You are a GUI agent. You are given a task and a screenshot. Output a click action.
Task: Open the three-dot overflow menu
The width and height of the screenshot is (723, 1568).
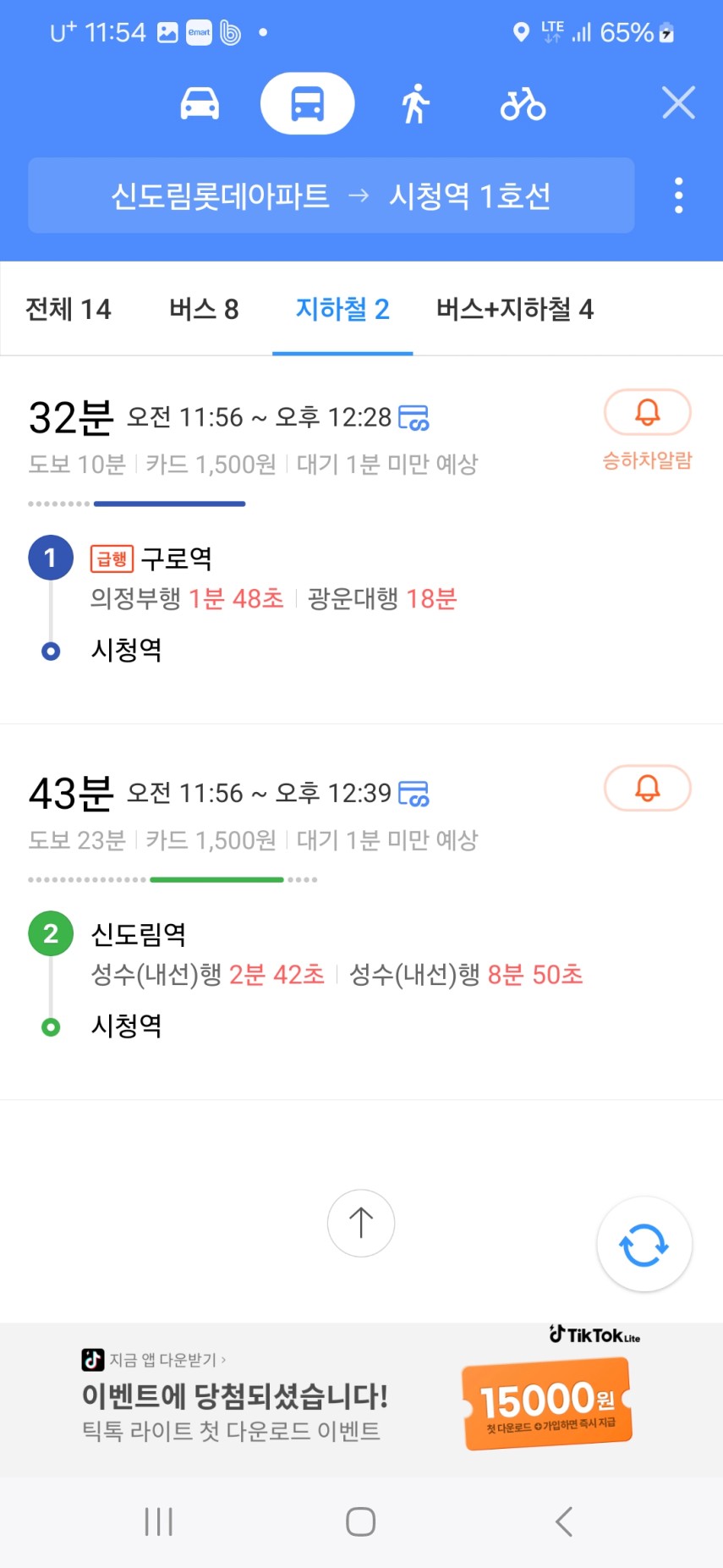tap(678, 195)
